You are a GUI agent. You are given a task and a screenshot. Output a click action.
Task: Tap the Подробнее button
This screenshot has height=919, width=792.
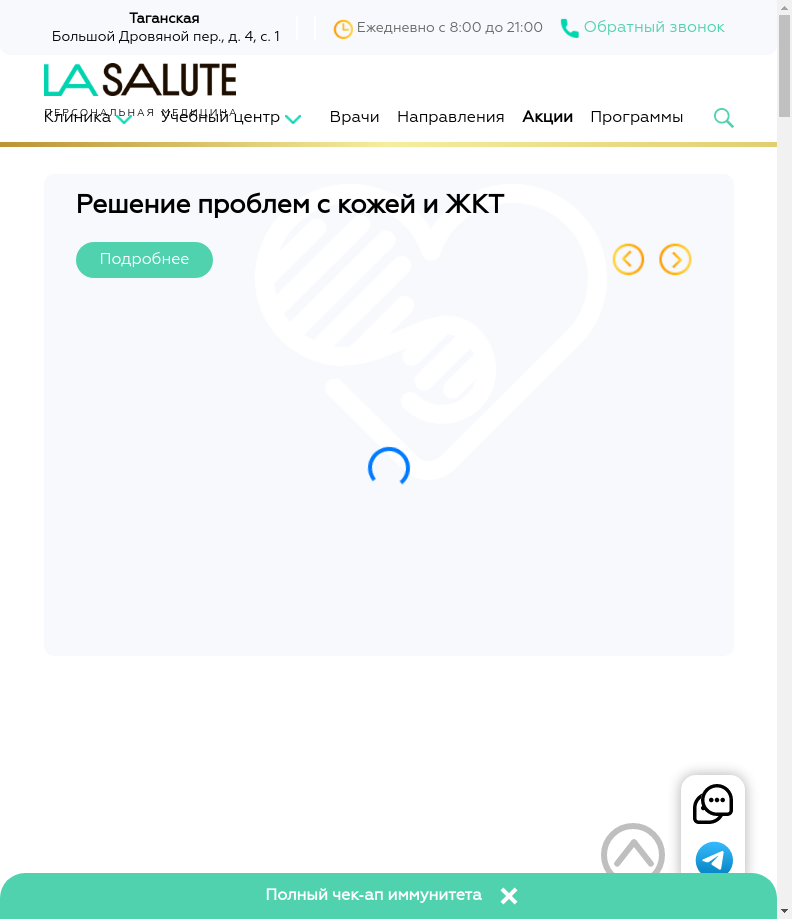144,260
